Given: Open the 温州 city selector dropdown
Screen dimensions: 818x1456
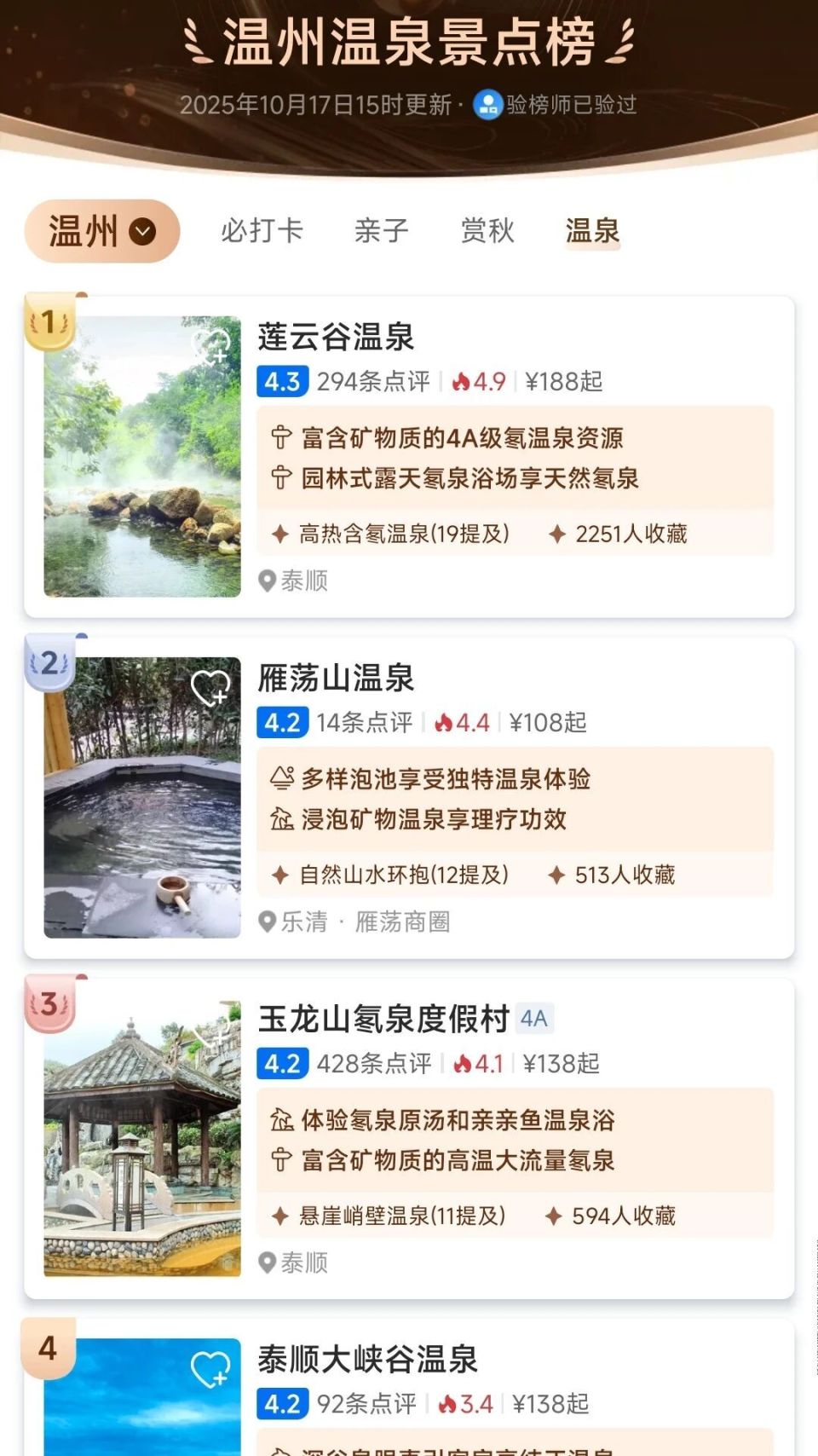Looking at the screenshot, I should pos(102,231).
